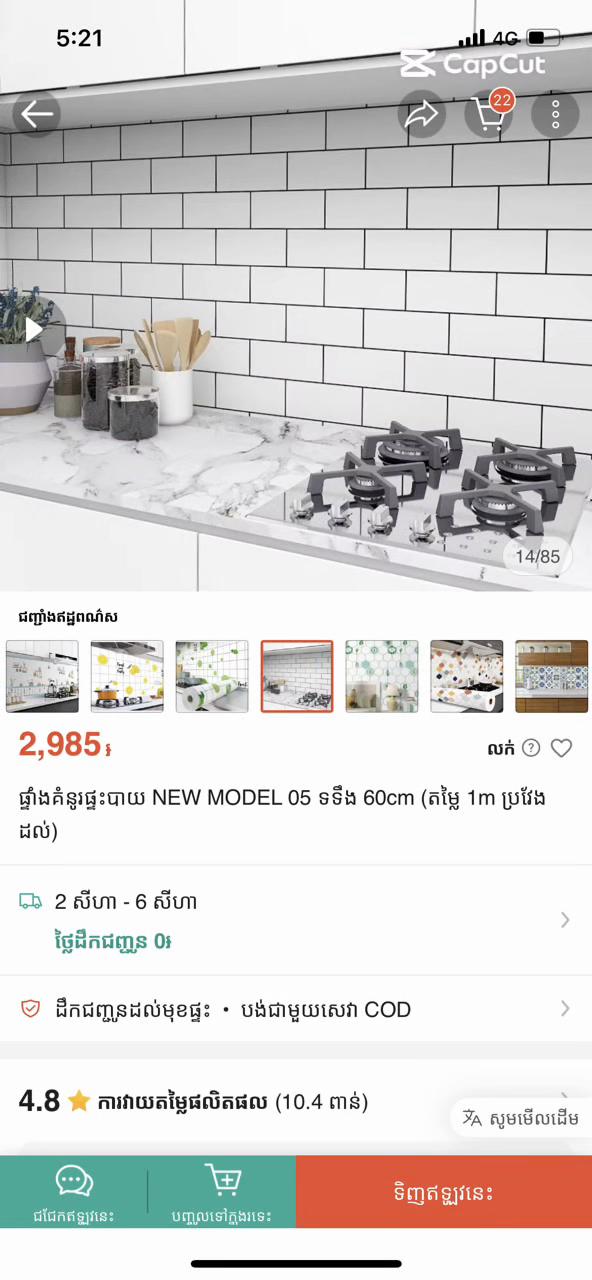Select the lemon-pattern thumbnail

click(x=127, y=677)
